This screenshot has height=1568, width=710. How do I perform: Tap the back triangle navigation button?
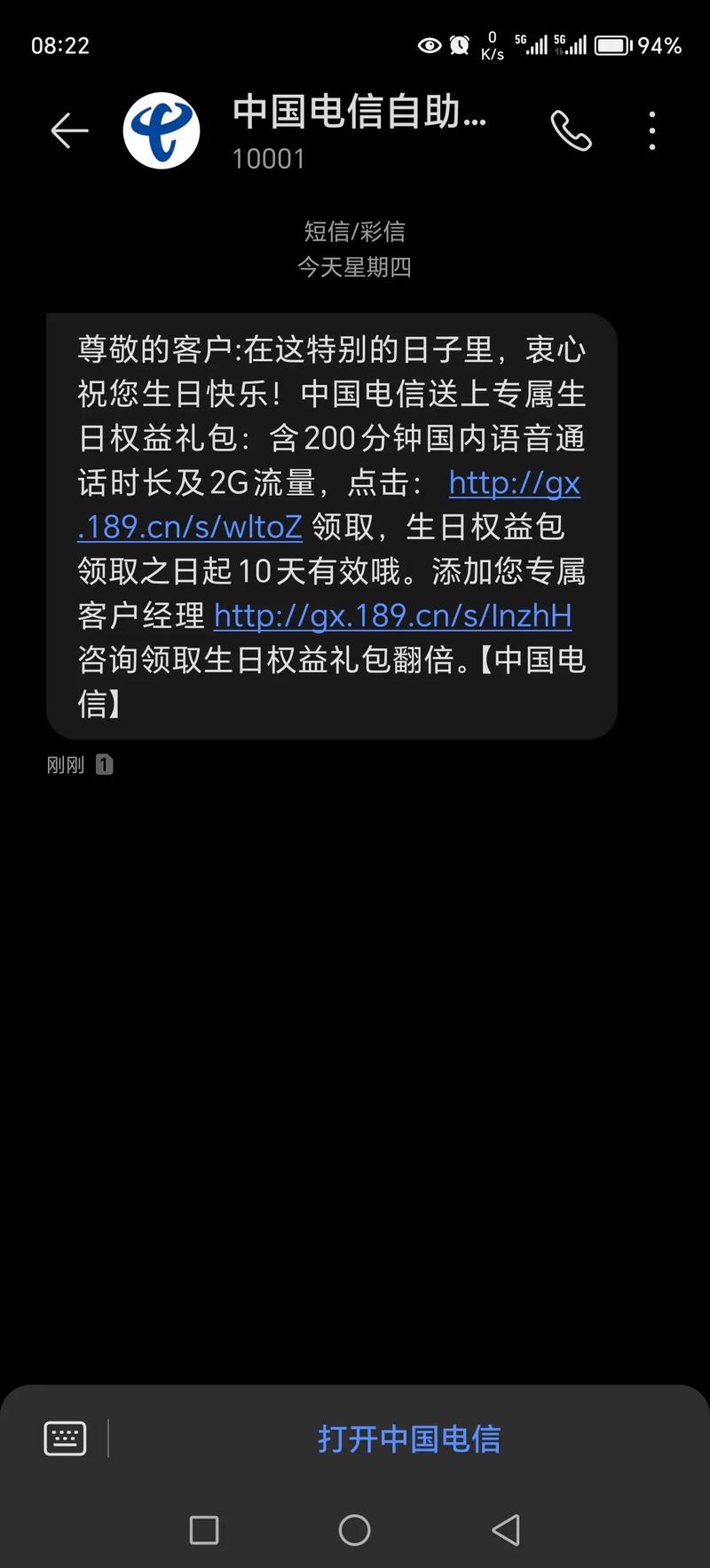[x=504, y=1530]
